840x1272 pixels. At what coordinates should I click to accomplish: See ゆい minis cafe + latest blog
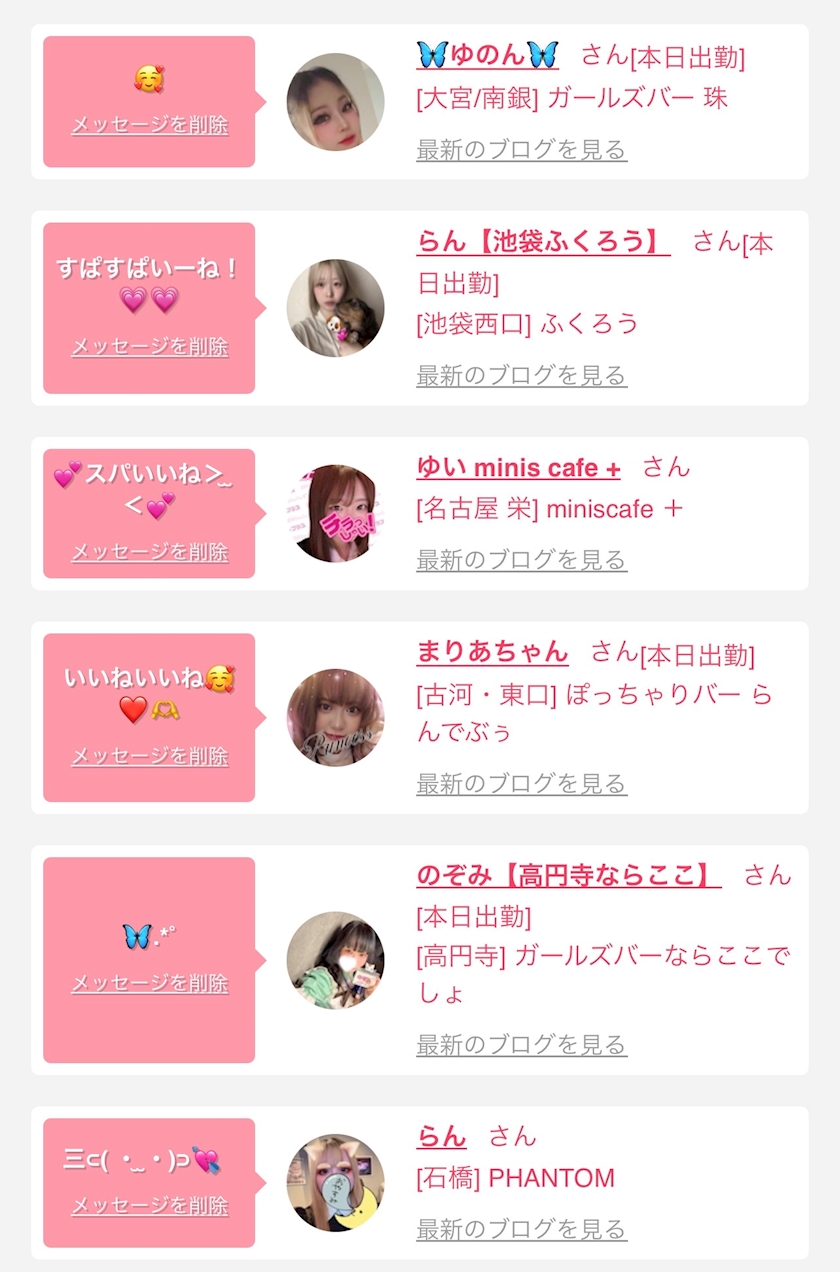(521, 560)
